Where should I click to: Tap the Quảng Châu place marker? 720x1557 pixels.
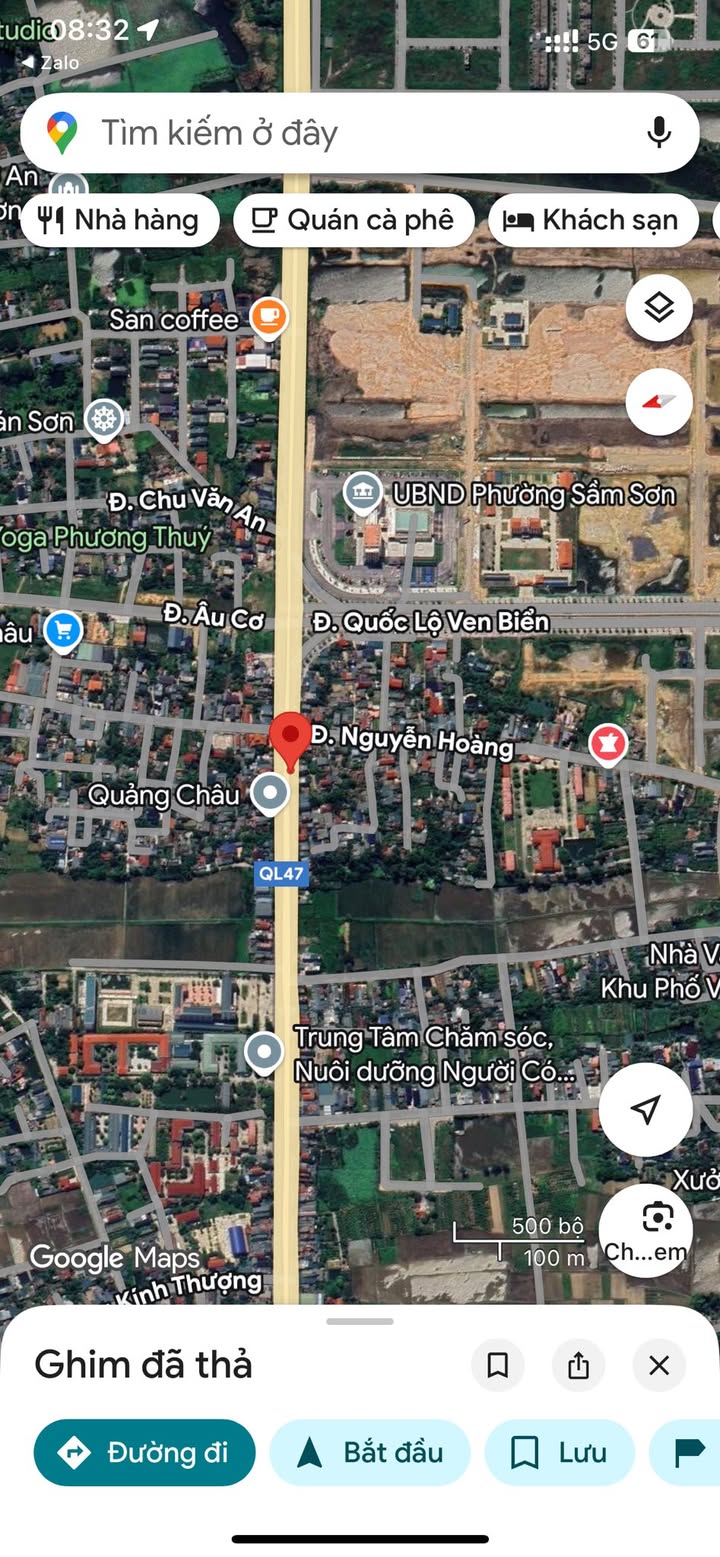[269, 794]
